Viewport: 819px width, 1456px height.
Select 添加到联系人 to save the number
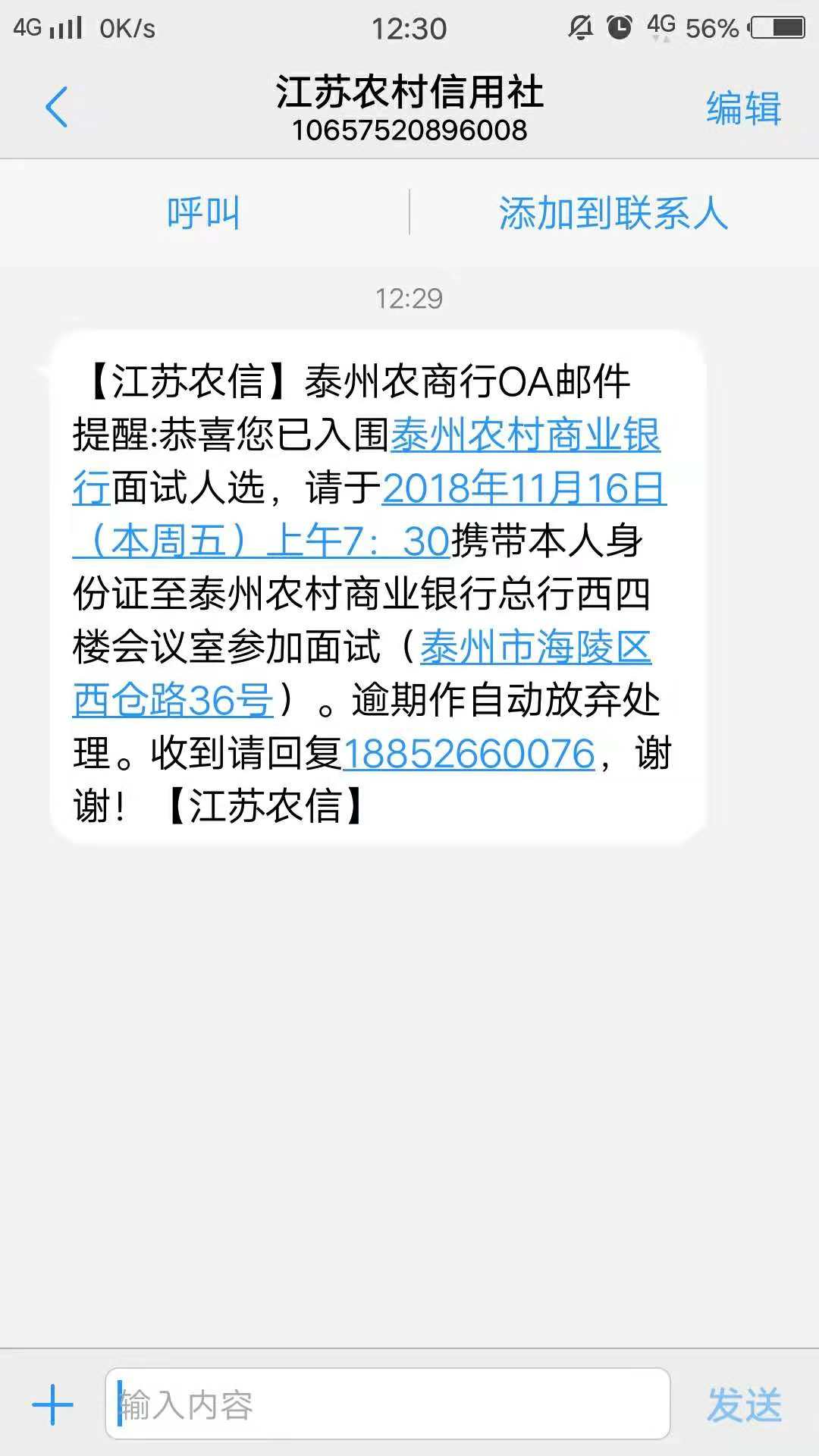click(613, 212)
